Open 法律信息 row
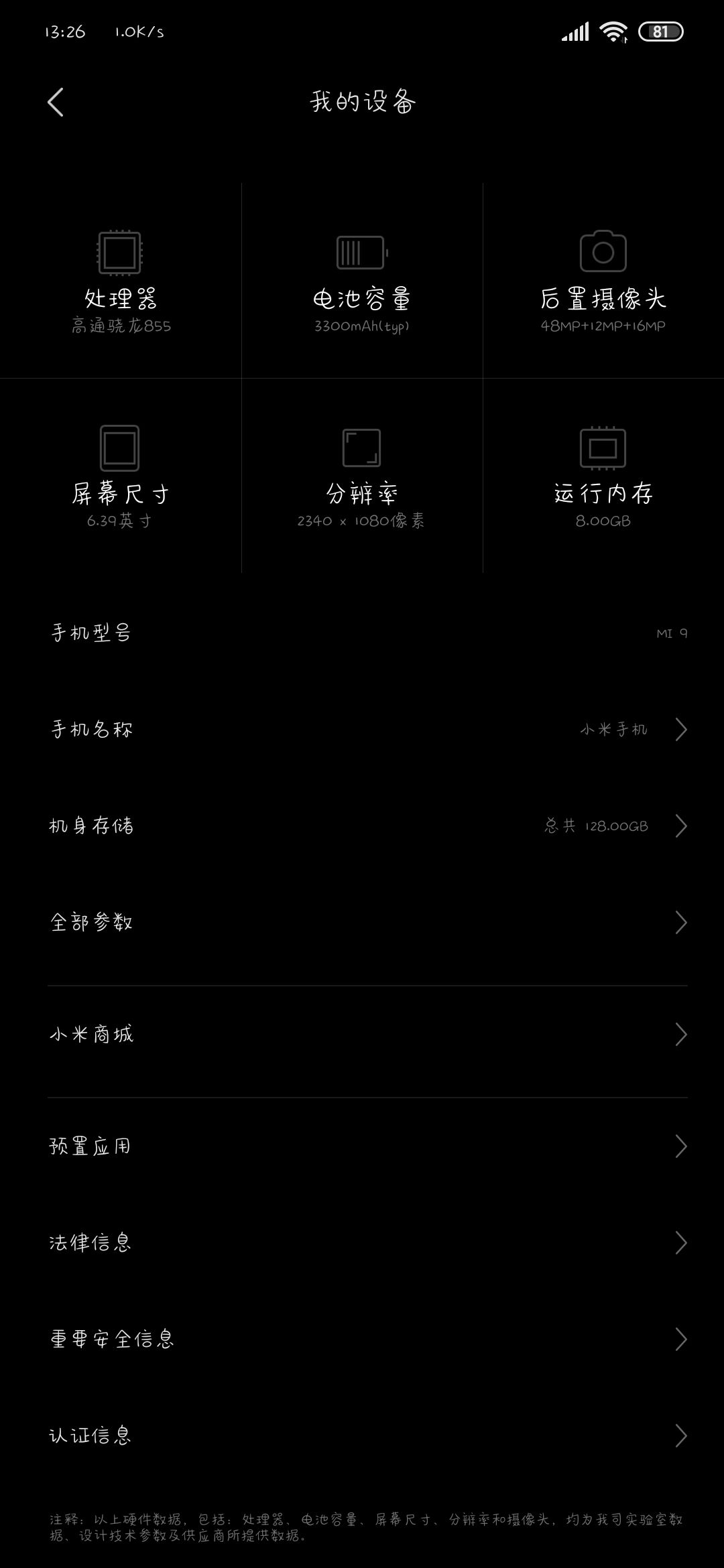The image size is (724, 1568). (x=362, y=1243)
